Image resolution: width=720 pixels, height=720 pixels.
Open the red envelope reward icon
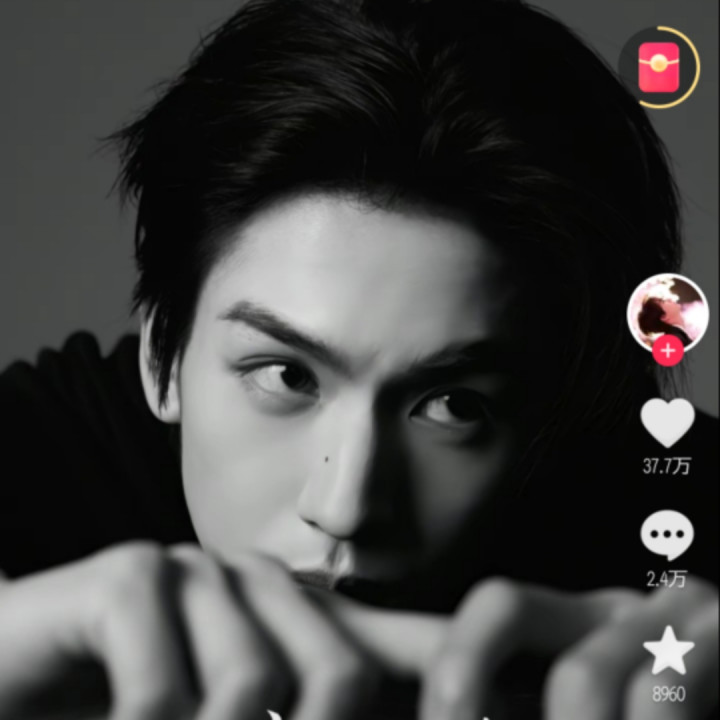[x=659, y=67]
